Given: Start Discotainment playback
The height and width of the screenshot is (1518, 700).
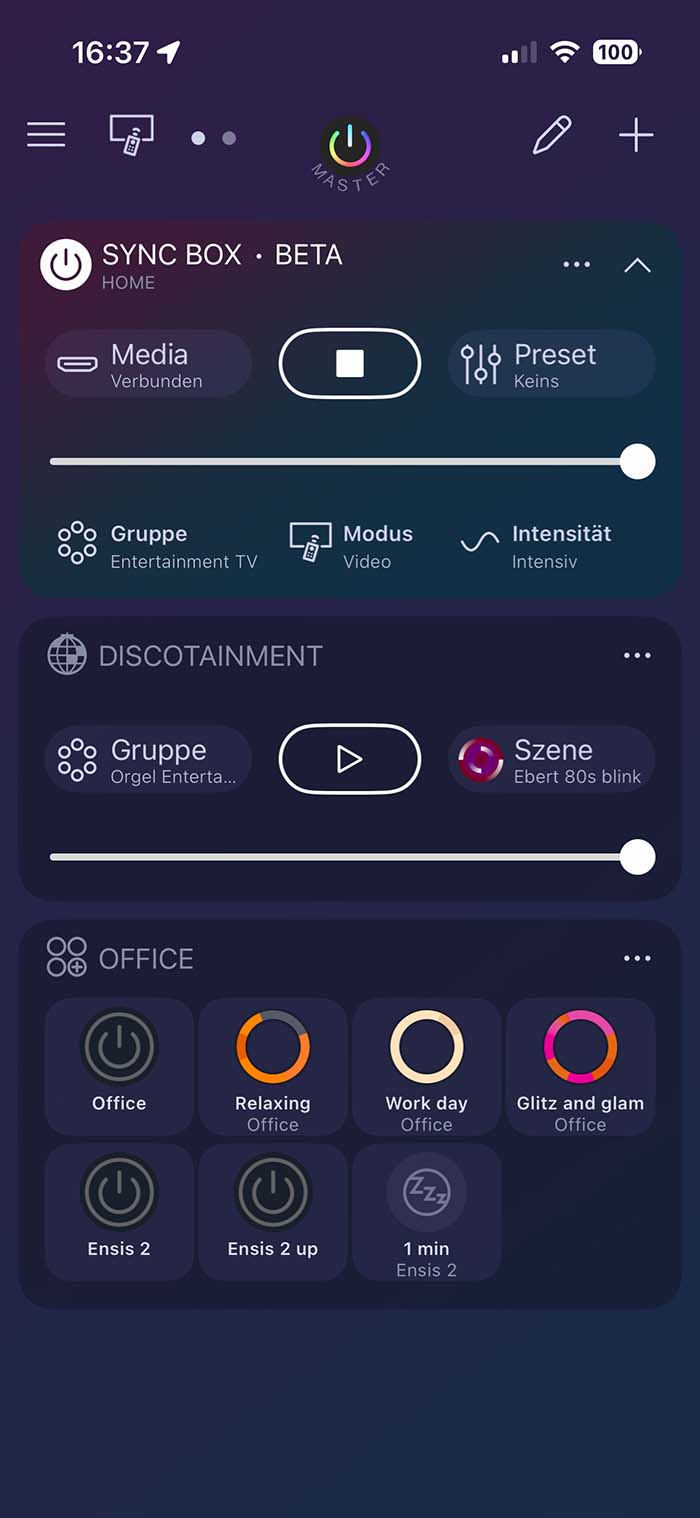Looking at the screenshot, I should click(x=349, y=759).
